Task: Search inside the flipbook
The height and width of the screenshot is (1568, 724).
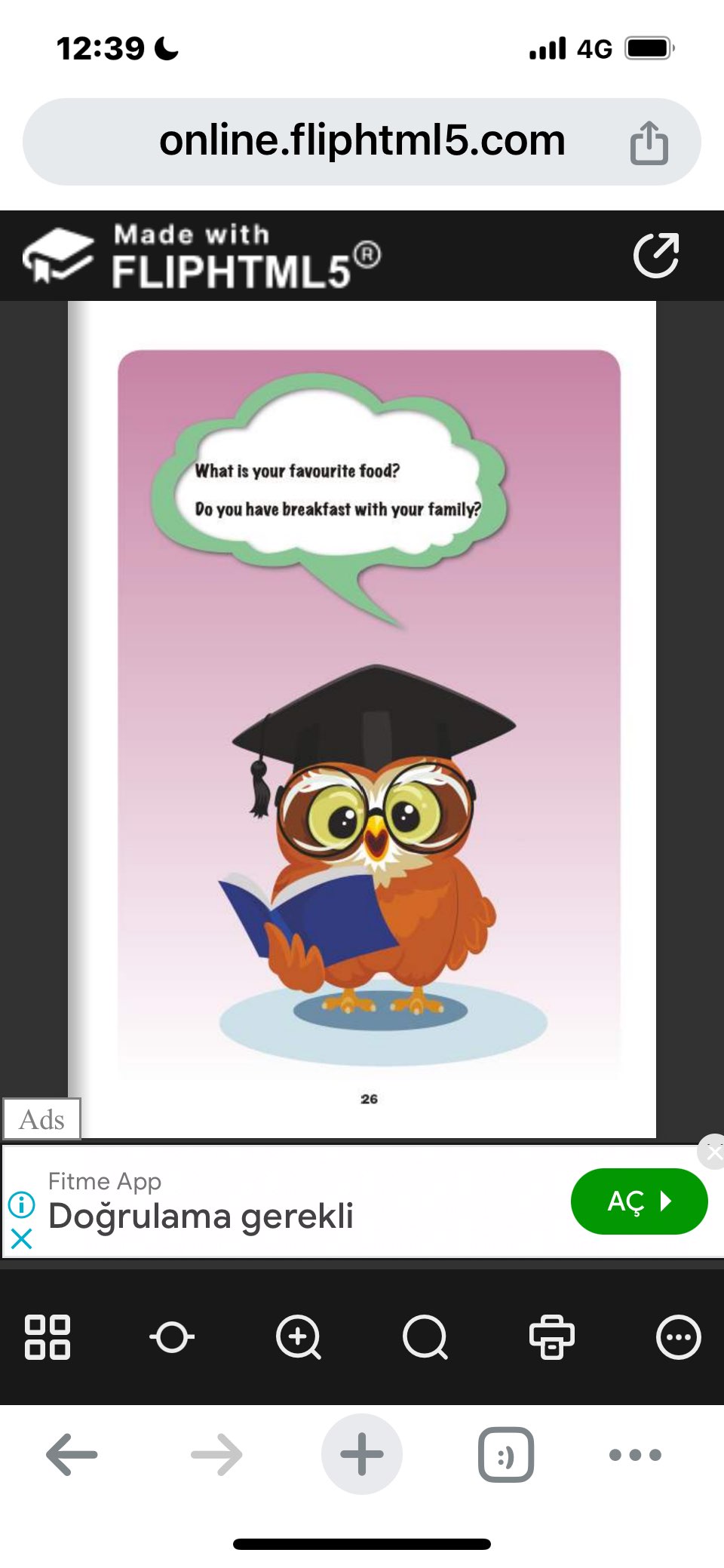Action: [x=425, y=1337]
